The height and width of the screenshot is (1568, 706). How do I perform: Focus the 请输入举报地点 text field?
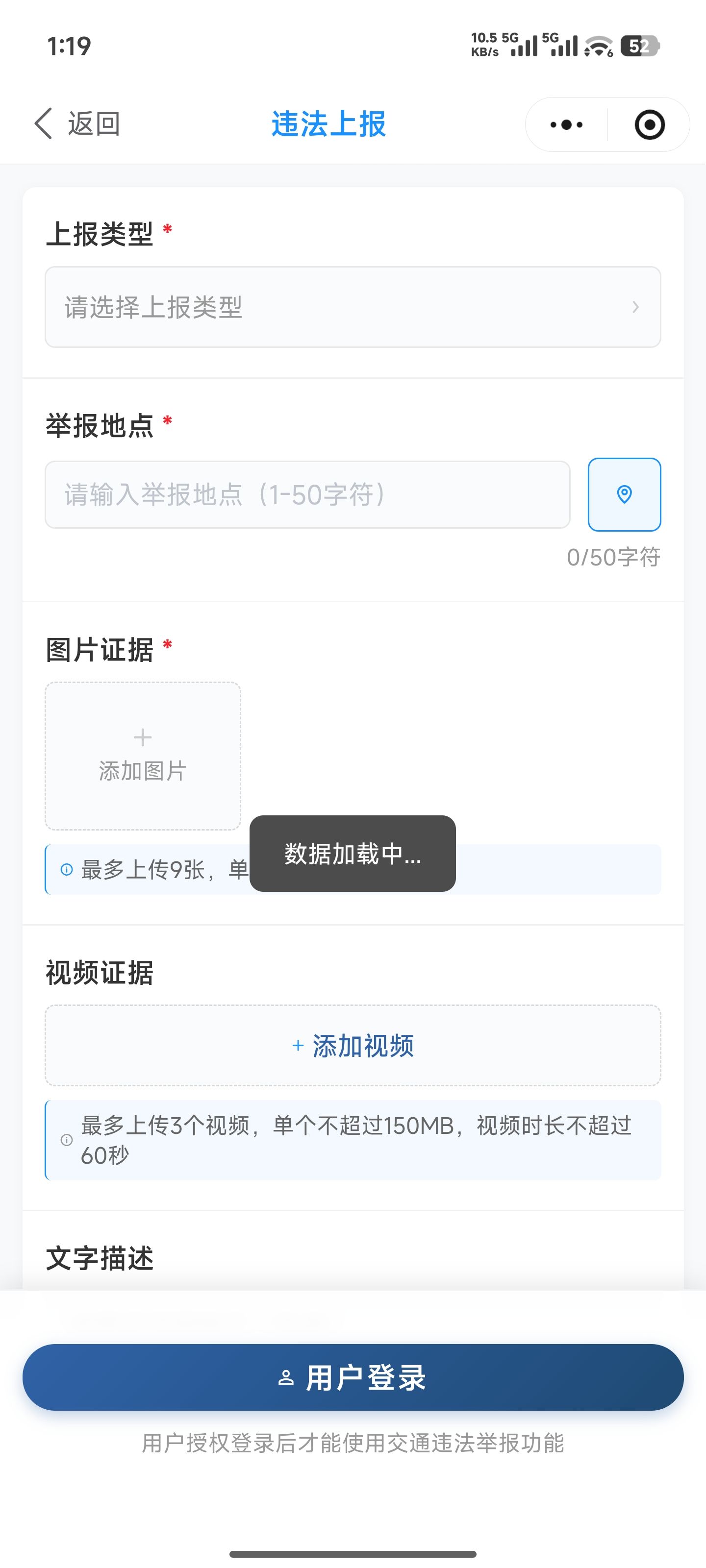click(x=307, y=494)
